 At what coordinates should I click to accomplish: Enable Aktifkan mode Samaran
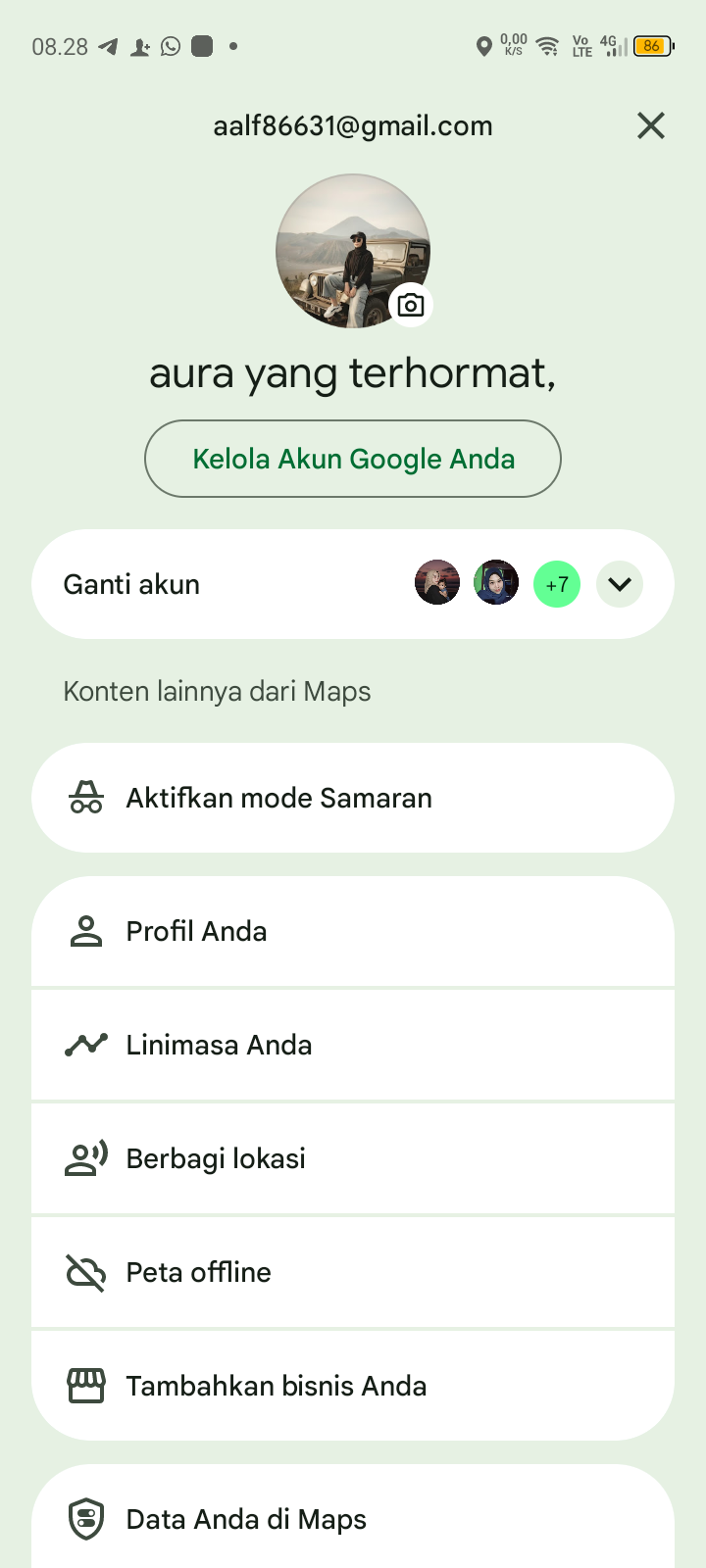pyautogui.click(x=353, y=798)
